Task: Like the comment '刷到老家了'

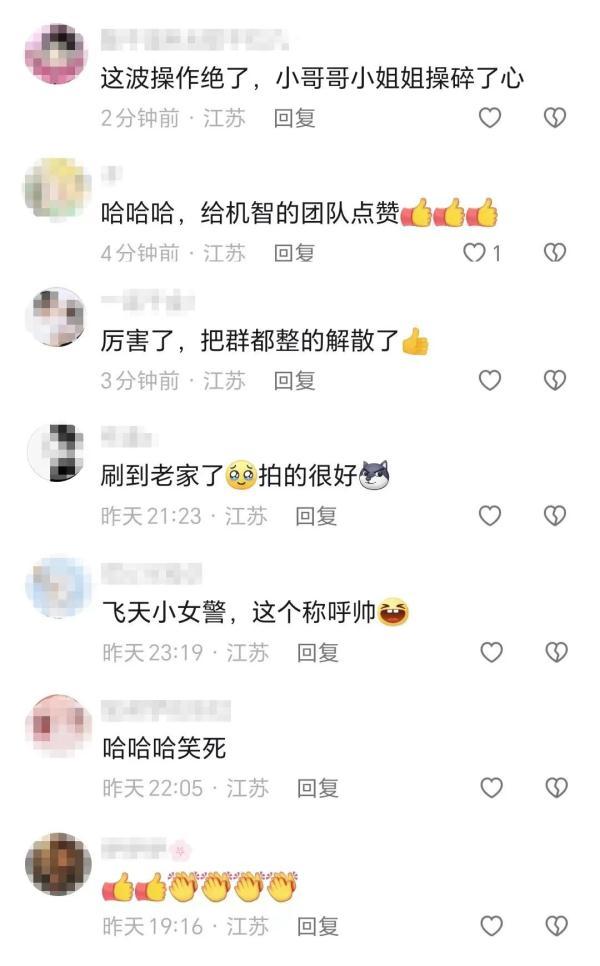Action: (x=489, y=516)
